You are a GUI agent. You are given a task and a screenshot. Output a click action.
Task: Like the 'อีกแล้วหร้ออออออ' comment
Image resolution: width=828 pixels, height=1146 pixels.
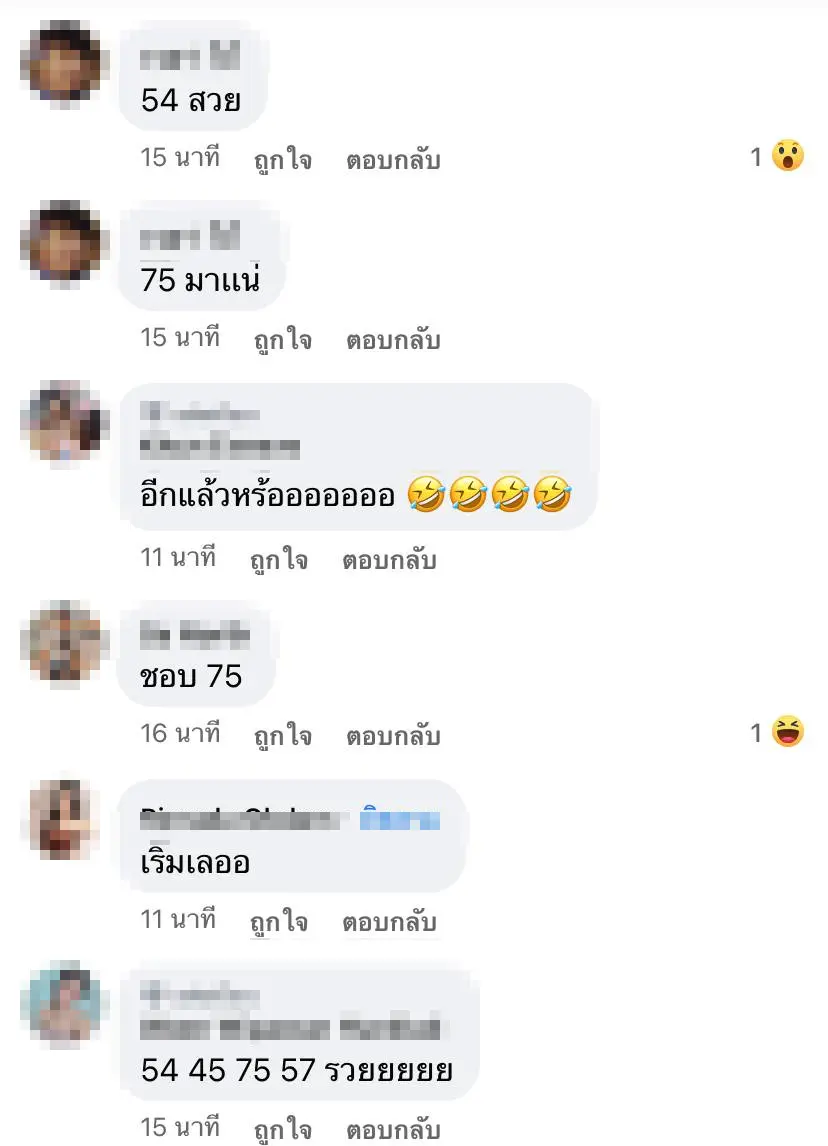tap(279, 560)
